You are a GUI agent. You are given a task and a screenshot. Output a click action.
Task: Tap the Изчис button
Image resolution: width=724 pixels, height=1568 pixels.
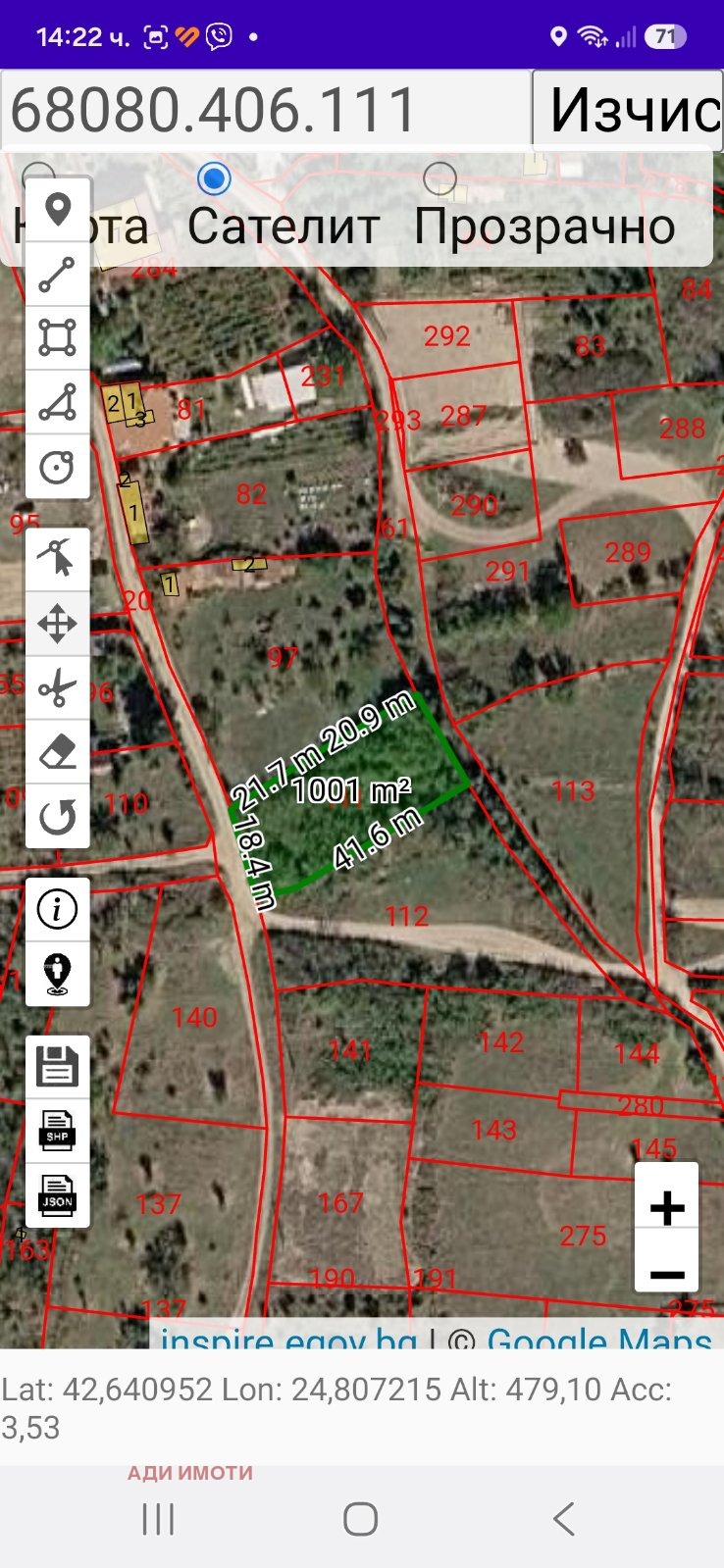coord(628,109)
